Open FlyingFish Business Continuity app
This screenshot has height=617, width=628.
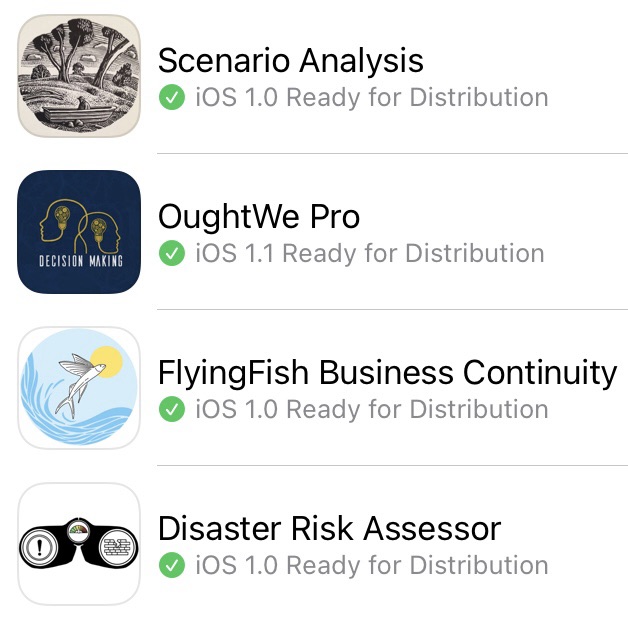(387, 373)
